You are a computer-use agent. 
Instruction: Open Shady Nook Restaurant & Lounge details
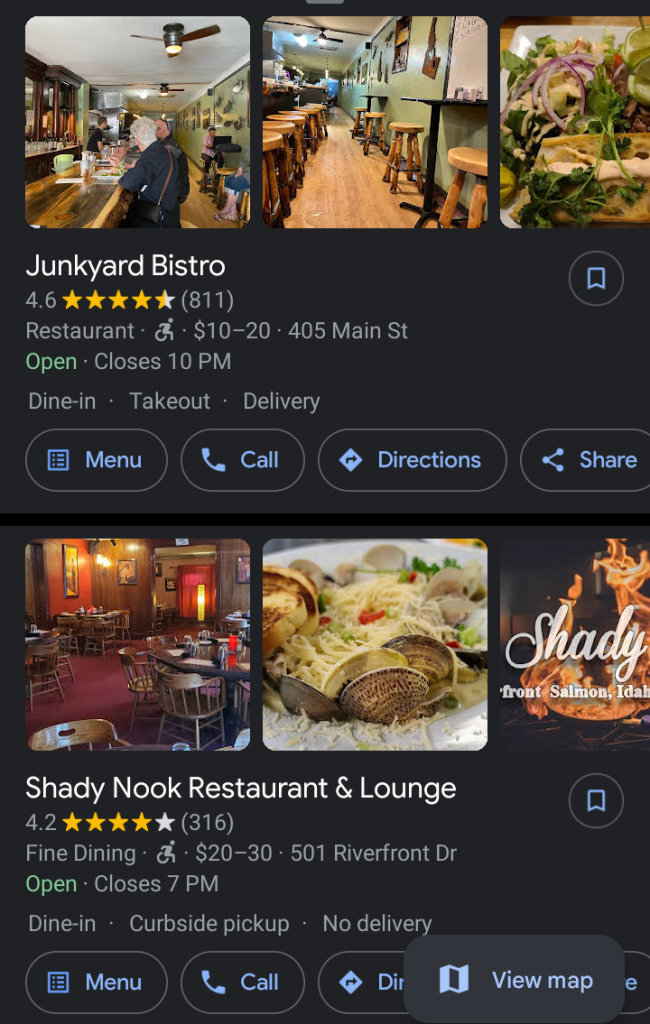point(240,788)
